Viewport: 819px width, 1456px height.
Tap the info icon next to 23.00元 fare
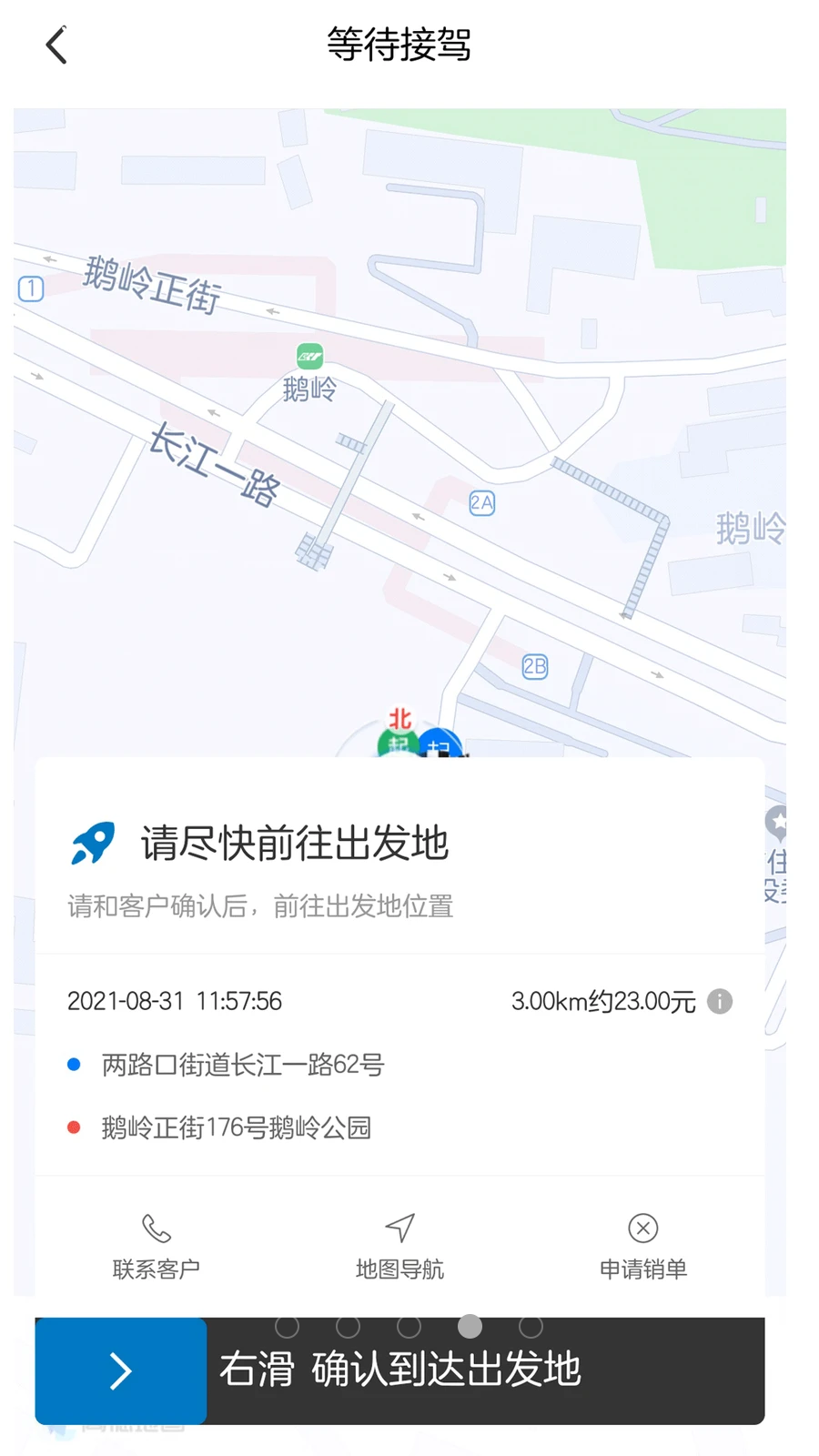coord(720,1001)
